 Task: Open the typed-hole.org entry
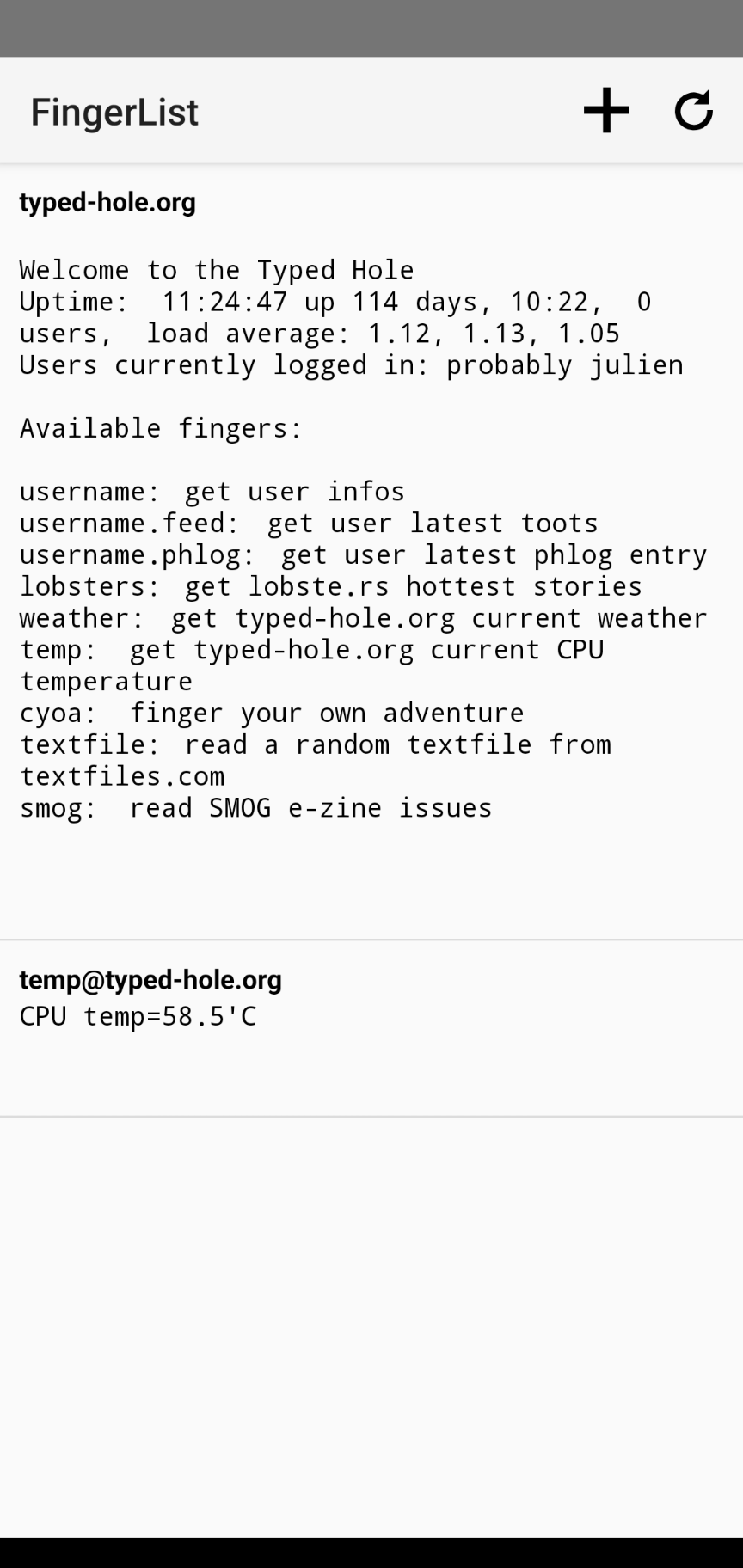point(107,202)
